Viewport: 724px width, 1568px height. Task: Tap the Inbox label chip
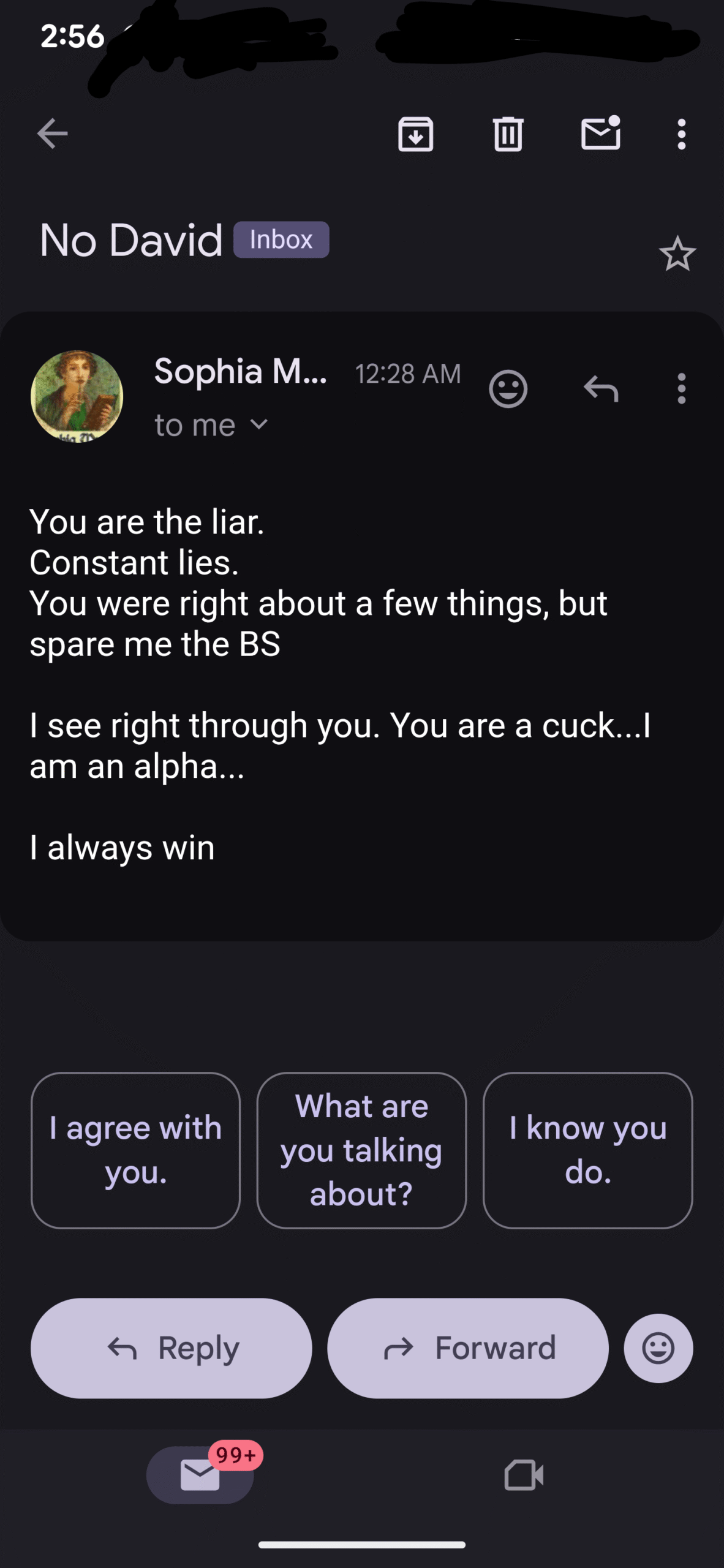(x=281, y=239)
